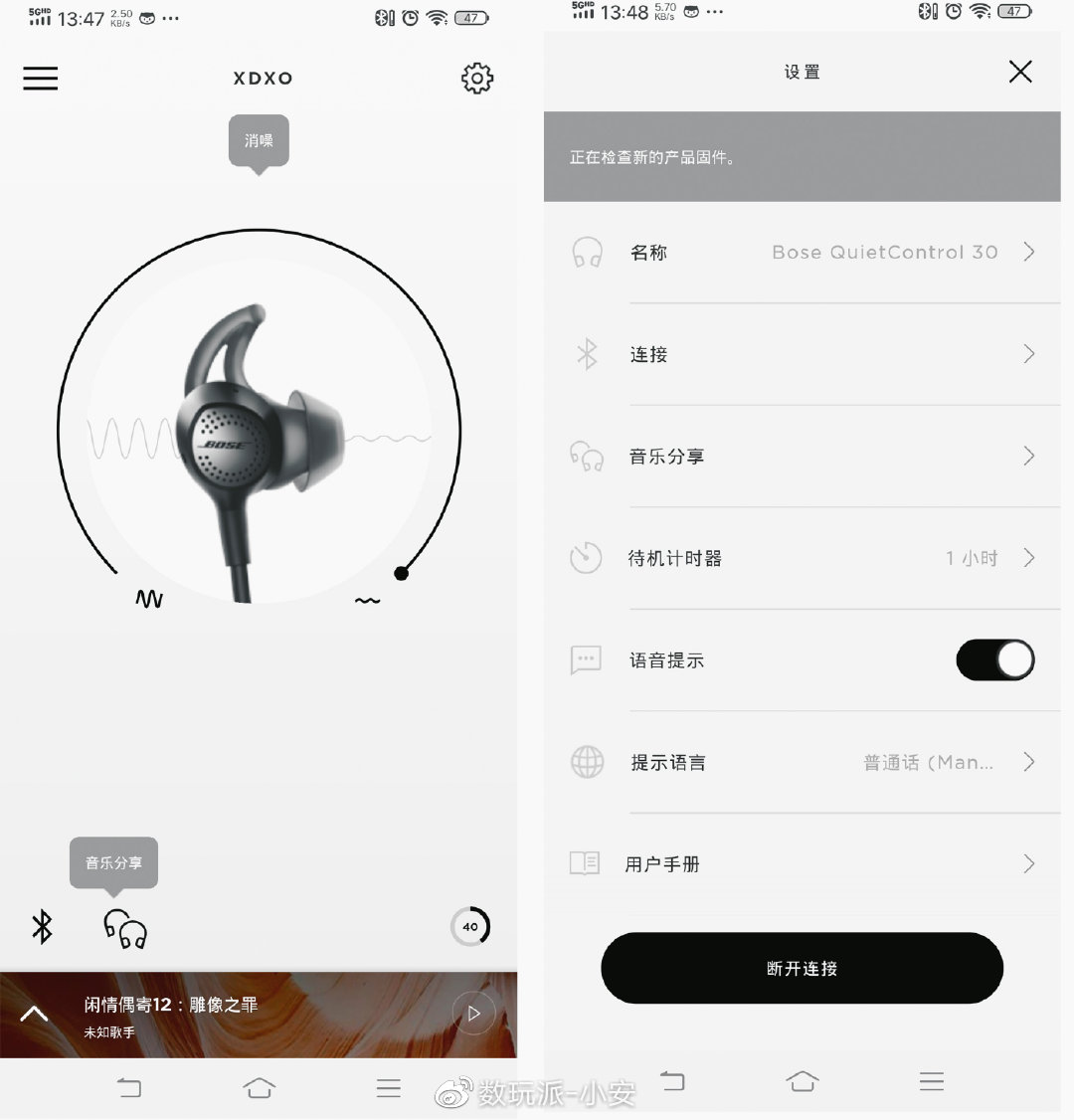Click the Bluetooth icon next to 连接
Viewport: 1074px width, 1120px height.
[587, 354]
